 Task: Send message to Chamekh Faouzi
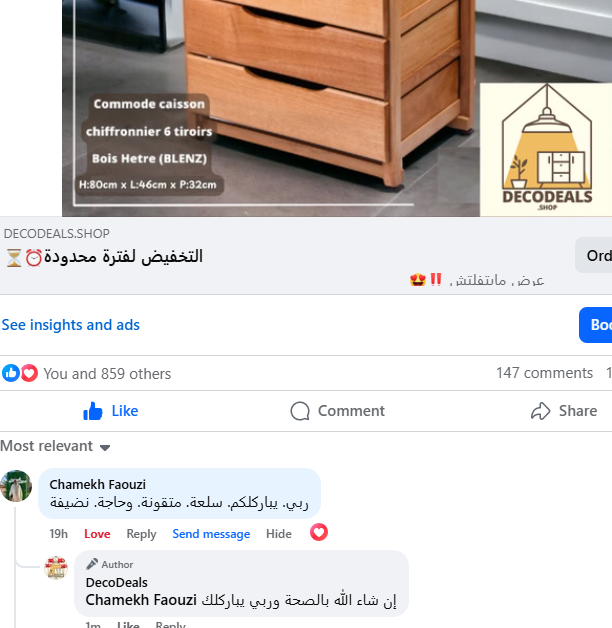(211, 534)
